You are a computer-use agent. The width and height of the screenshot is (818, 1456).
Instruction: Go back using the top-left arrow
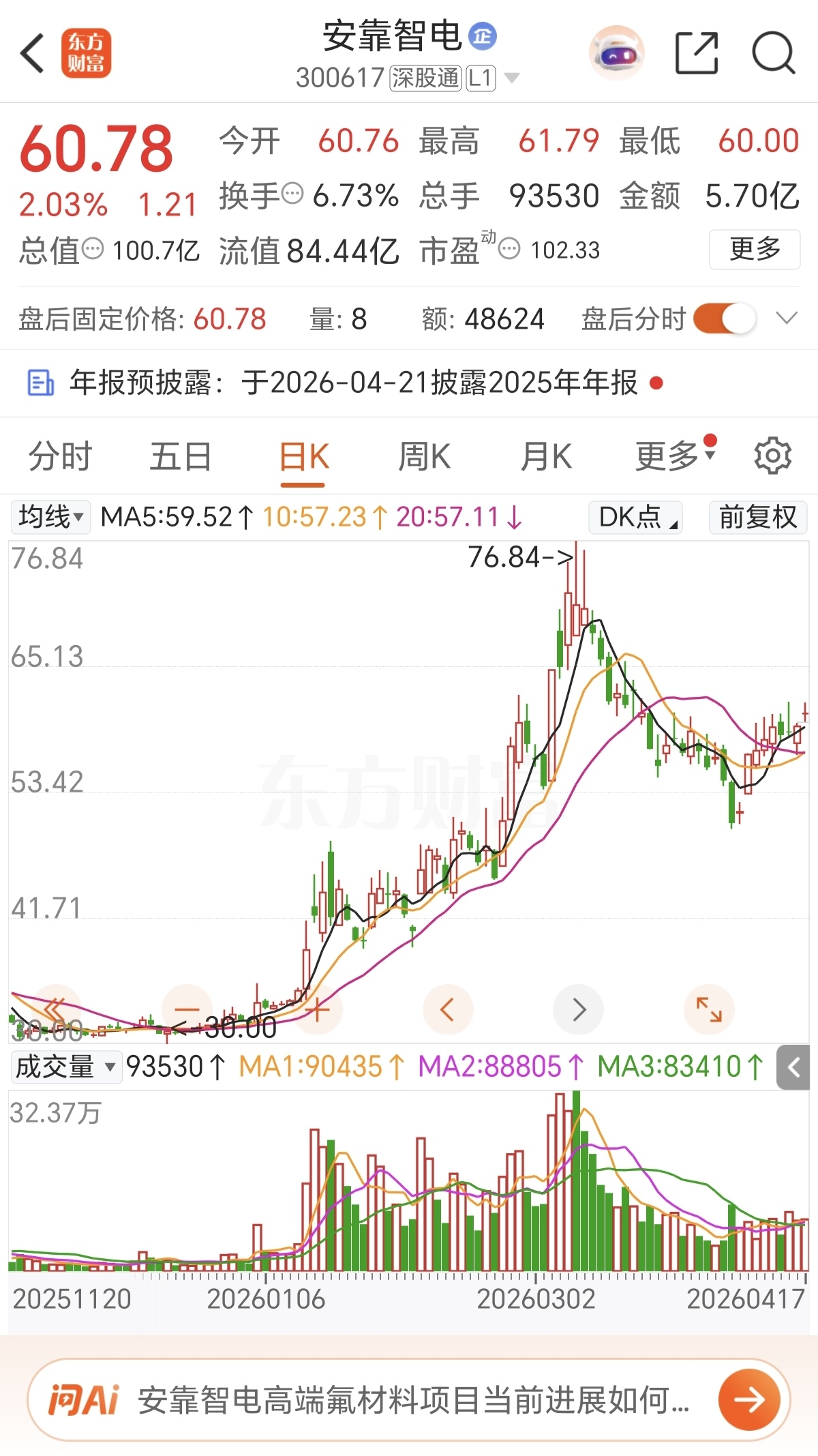point(32,53)
